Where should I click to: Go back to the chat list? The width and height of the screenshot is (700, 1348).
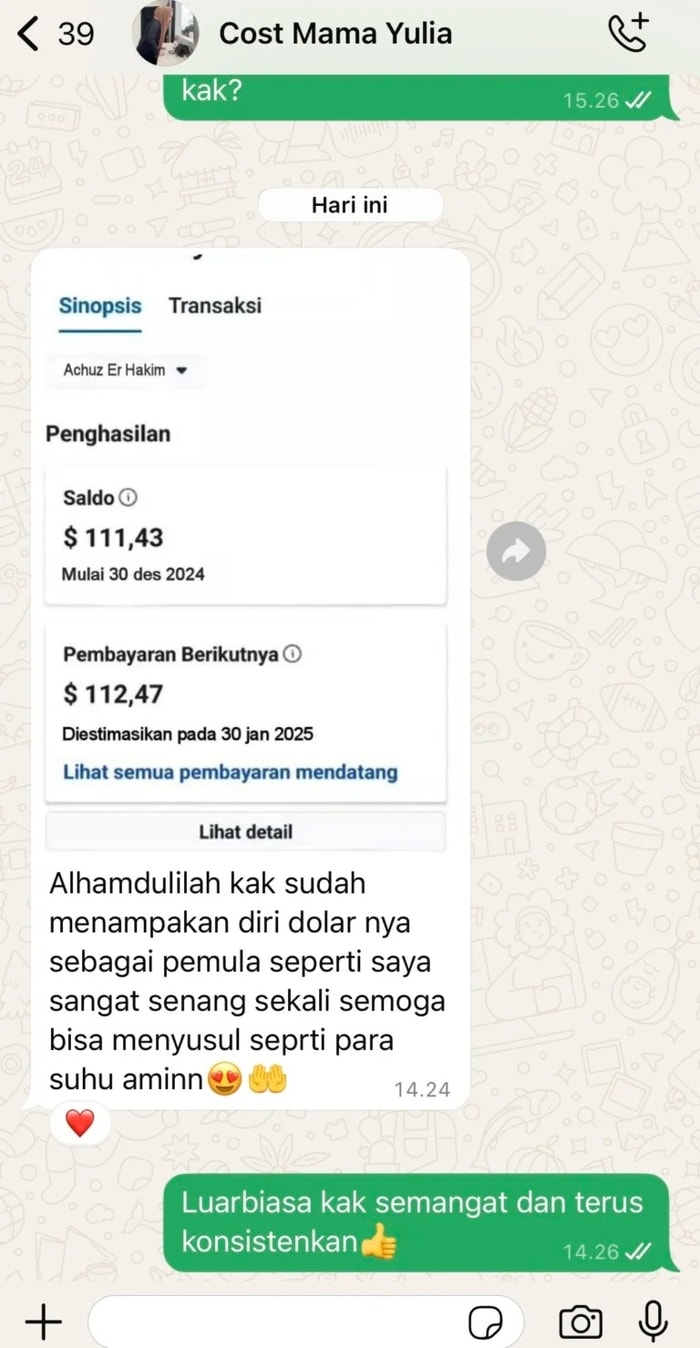pyautogui.click(x=30, y=34)
